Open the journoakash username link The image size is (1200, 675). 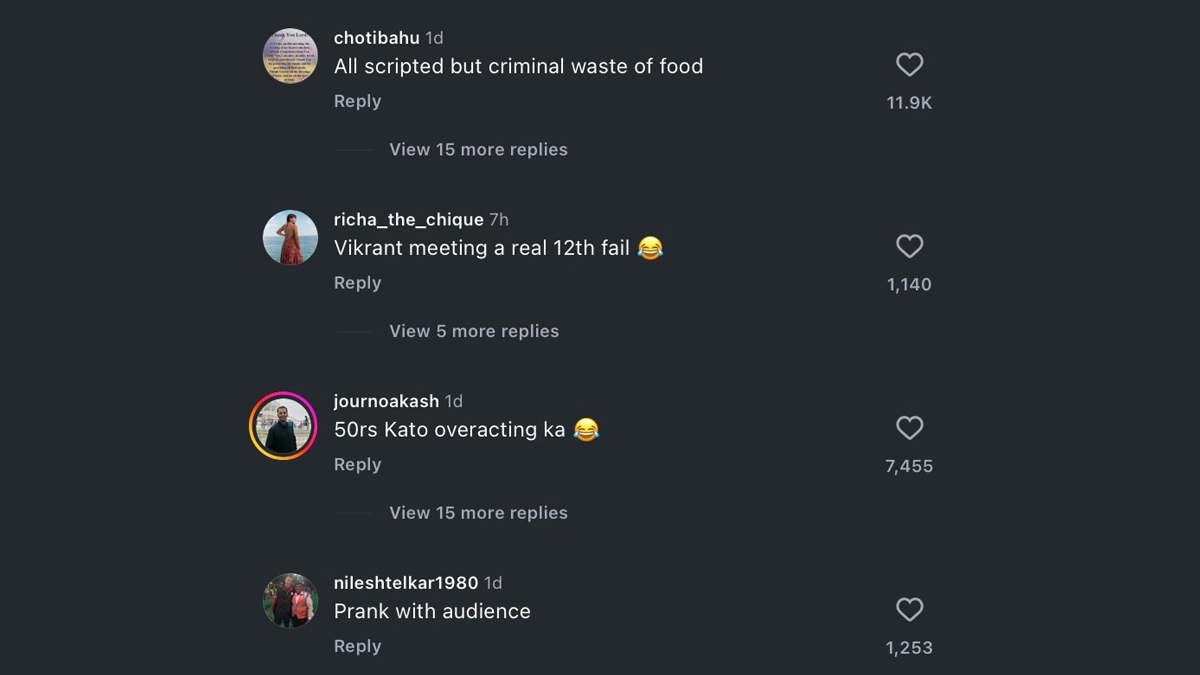click(x=386, y=401)
